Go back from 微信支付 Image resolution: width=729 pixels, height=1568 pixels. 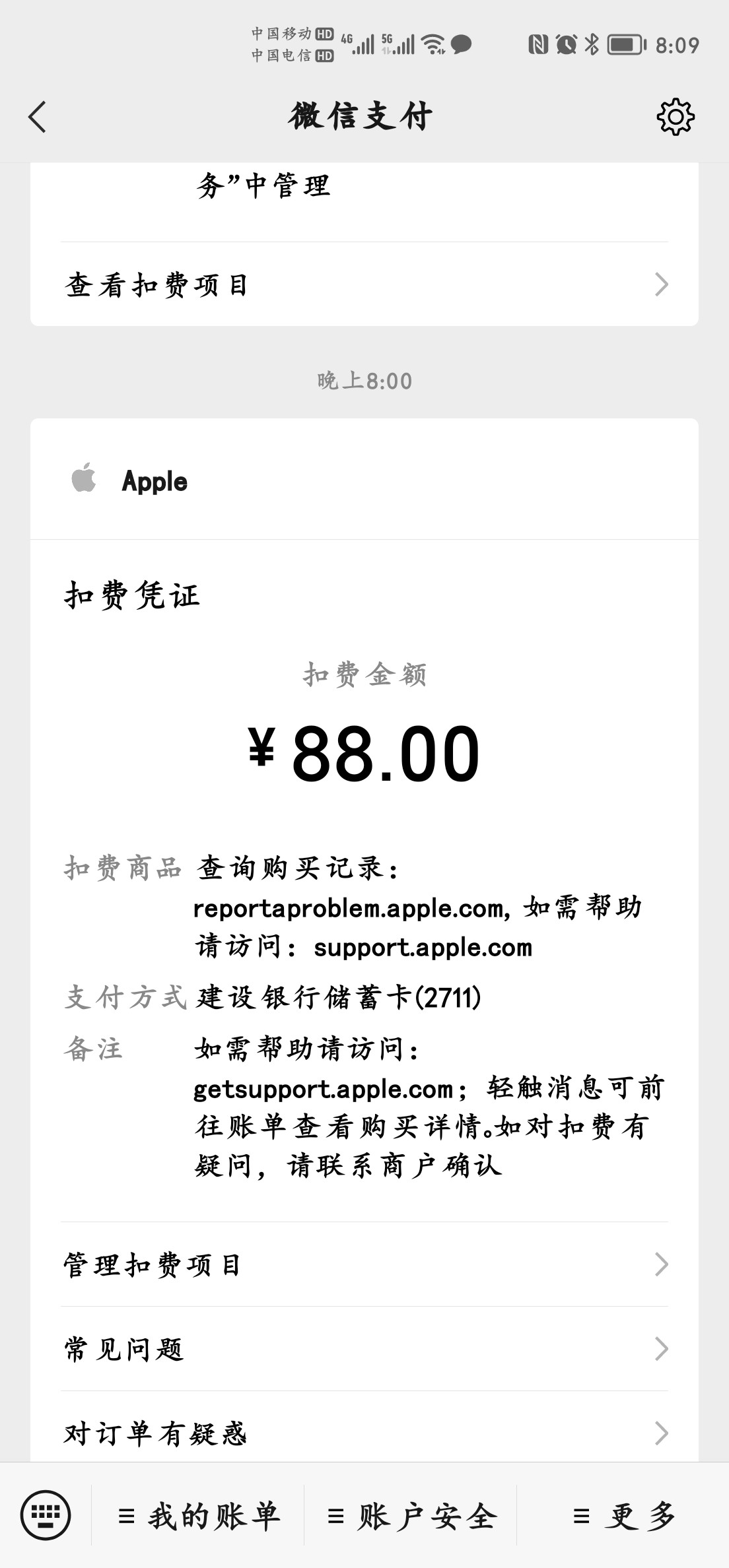tap(38, 117)
